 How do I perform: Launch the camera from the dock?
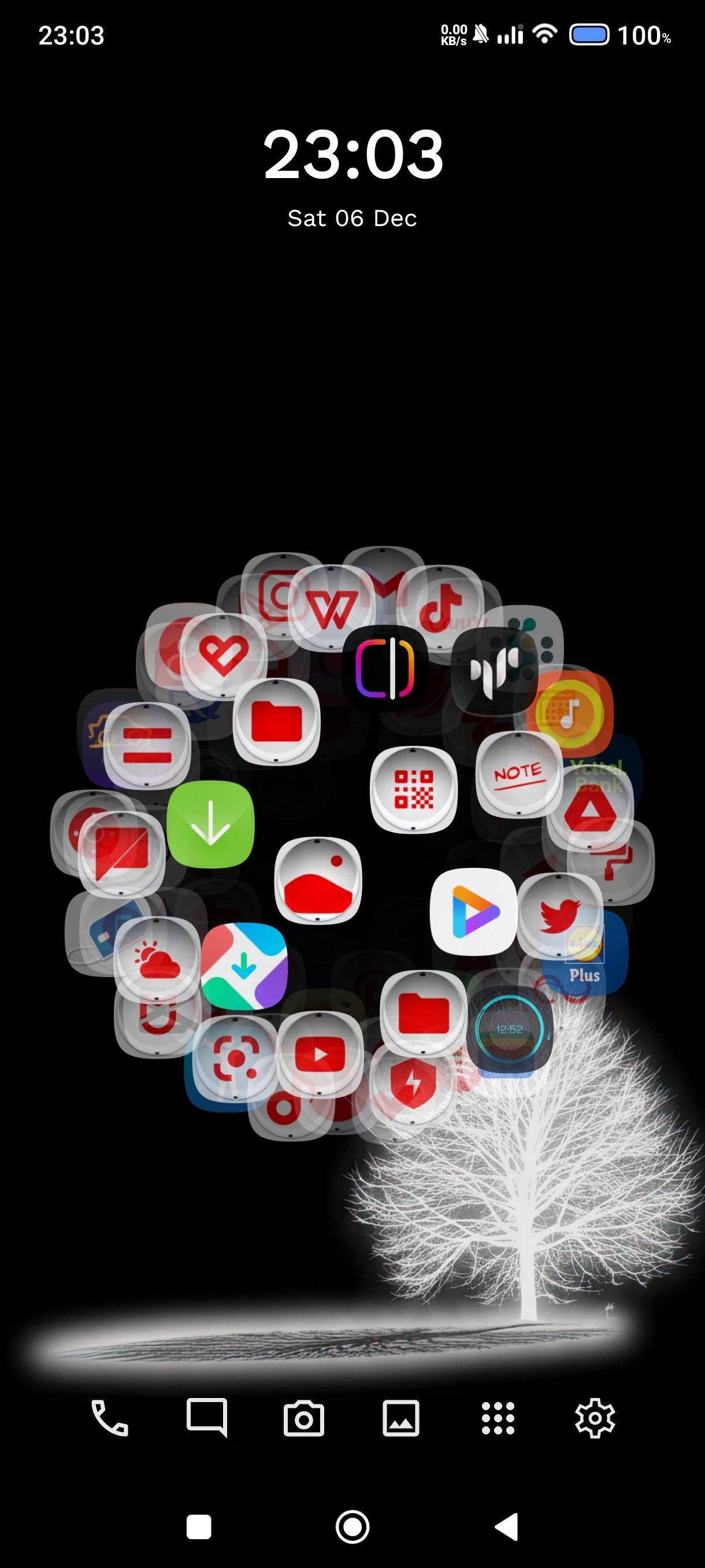point(303,1418)
